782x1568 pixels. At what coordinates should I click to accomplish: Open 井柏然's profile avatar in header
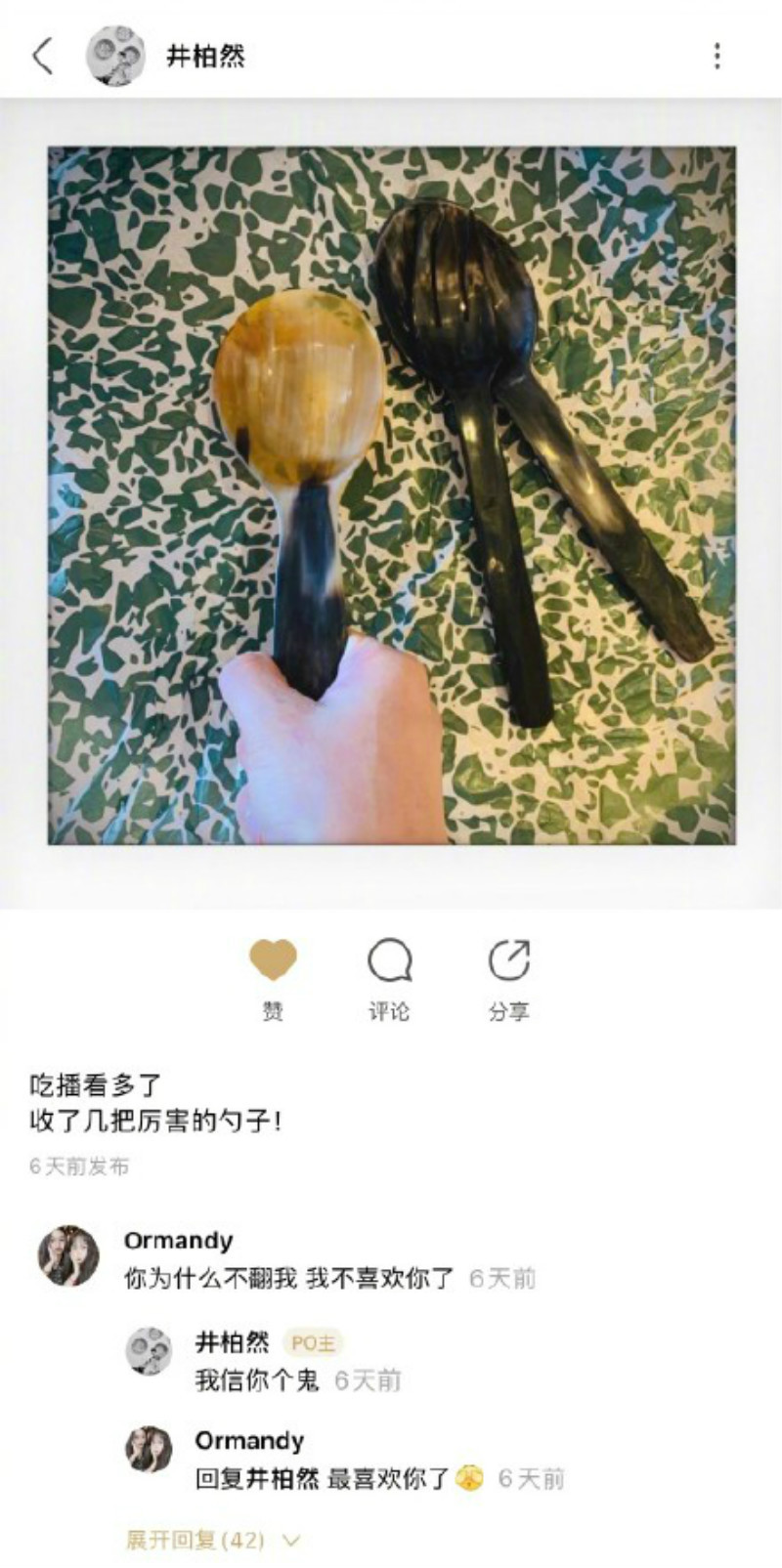pos(115,56)
